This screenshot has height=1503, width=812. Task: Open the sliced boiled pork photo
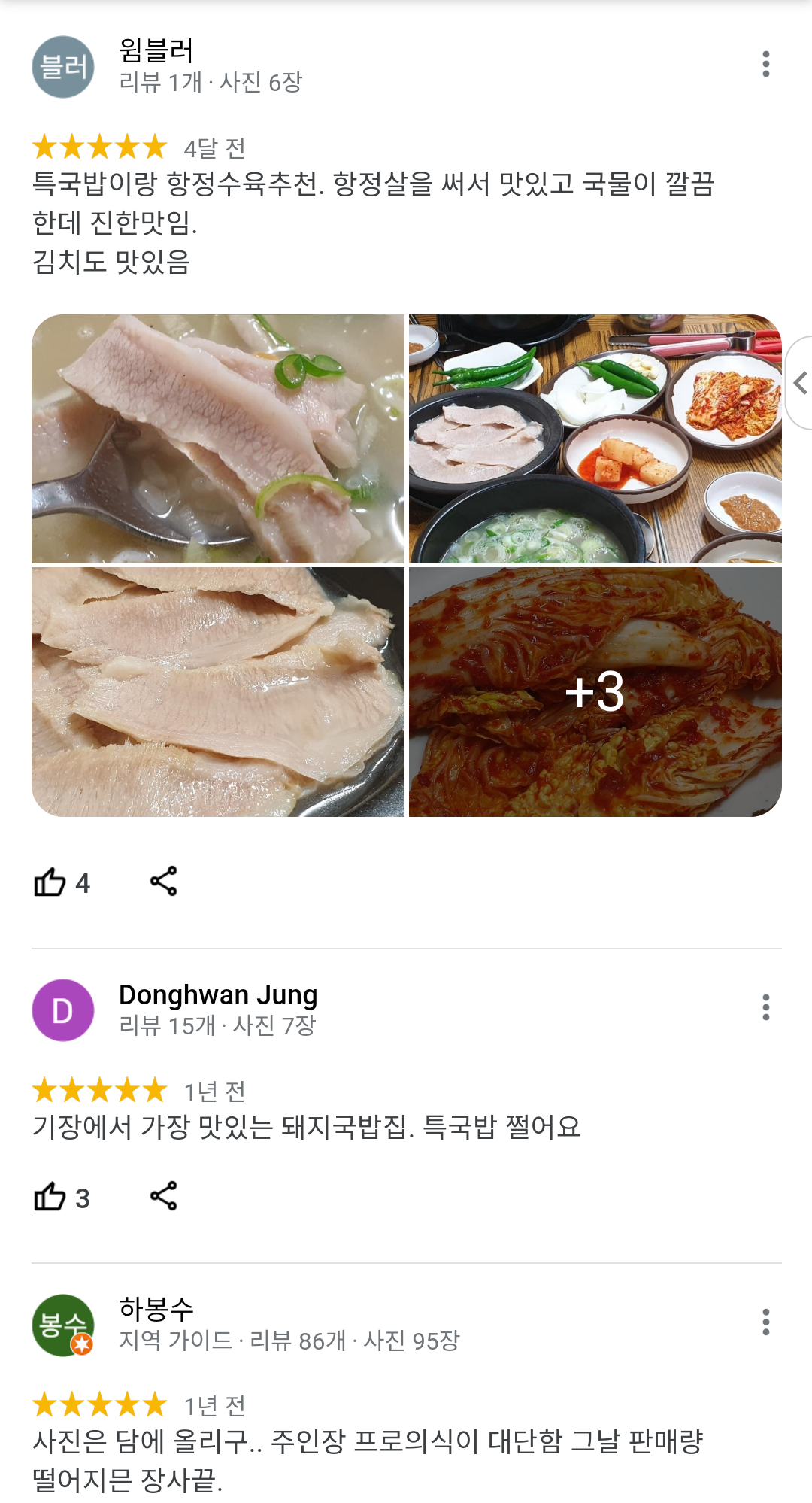pyautogui.click(x=218, y=692)
